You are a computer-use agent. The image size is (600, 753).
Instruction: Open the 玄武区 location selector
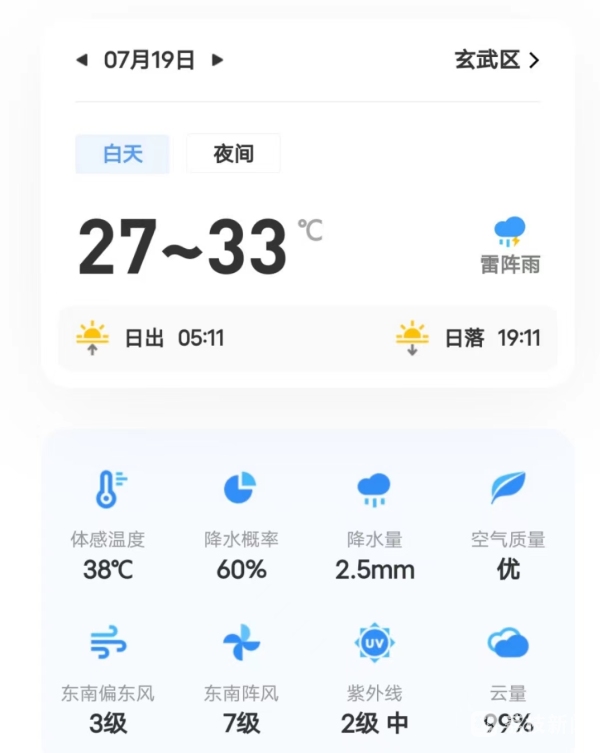tap(497, 60)
